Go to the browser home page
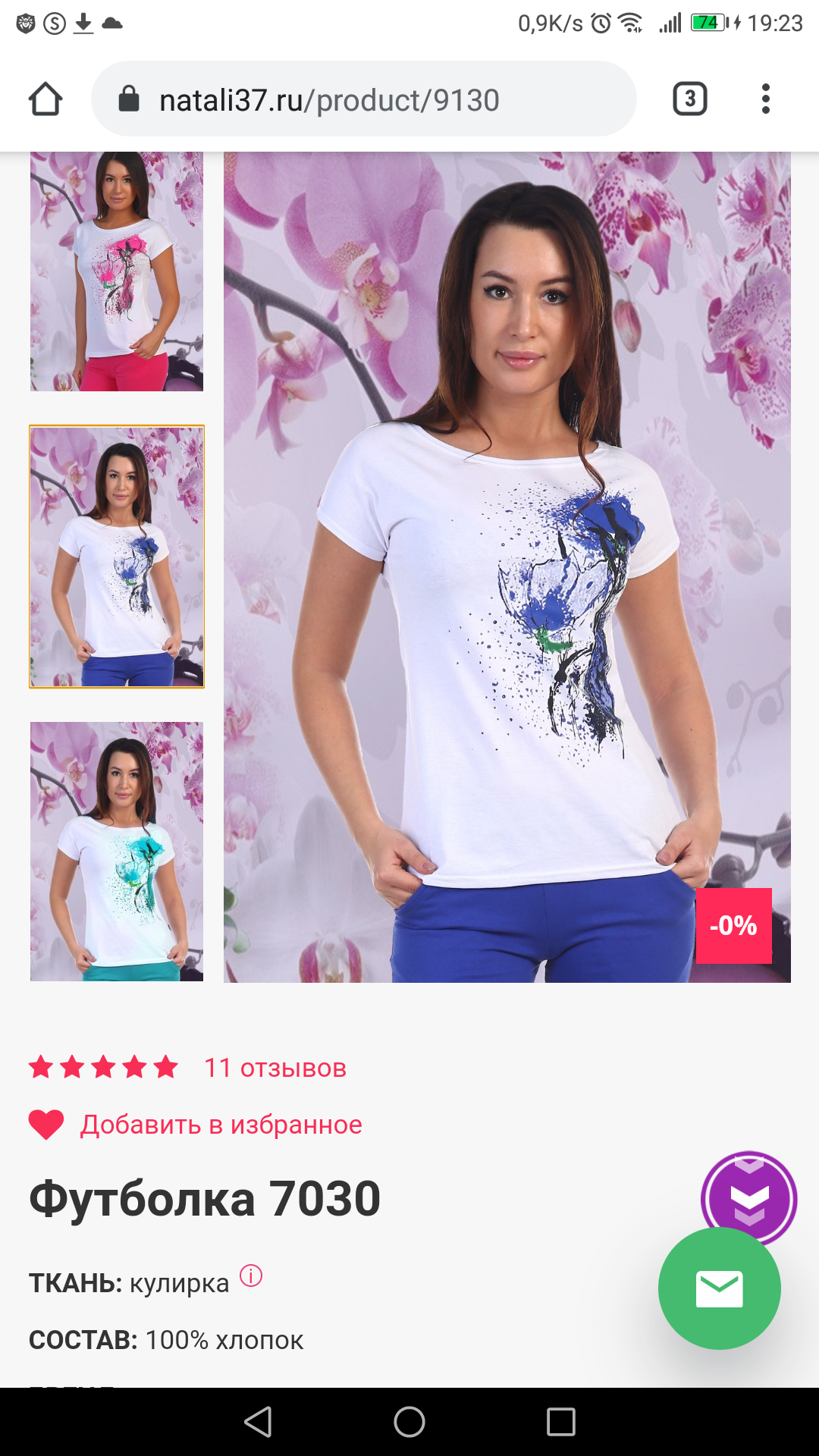819x1456 pixels. (x=45, y=99)
